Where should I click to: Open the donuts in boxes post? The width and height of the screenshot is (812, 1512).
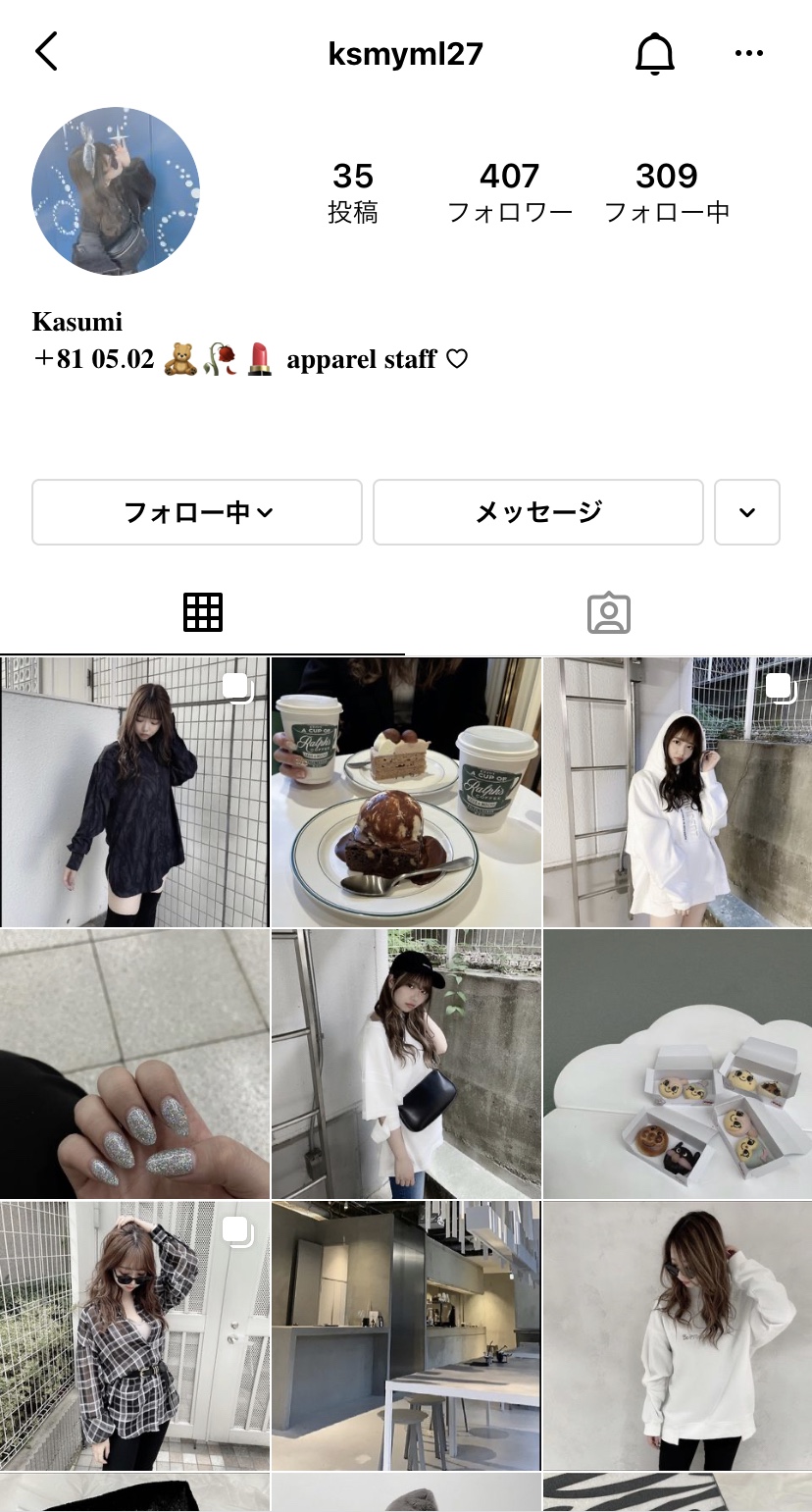coord(678,1065)
